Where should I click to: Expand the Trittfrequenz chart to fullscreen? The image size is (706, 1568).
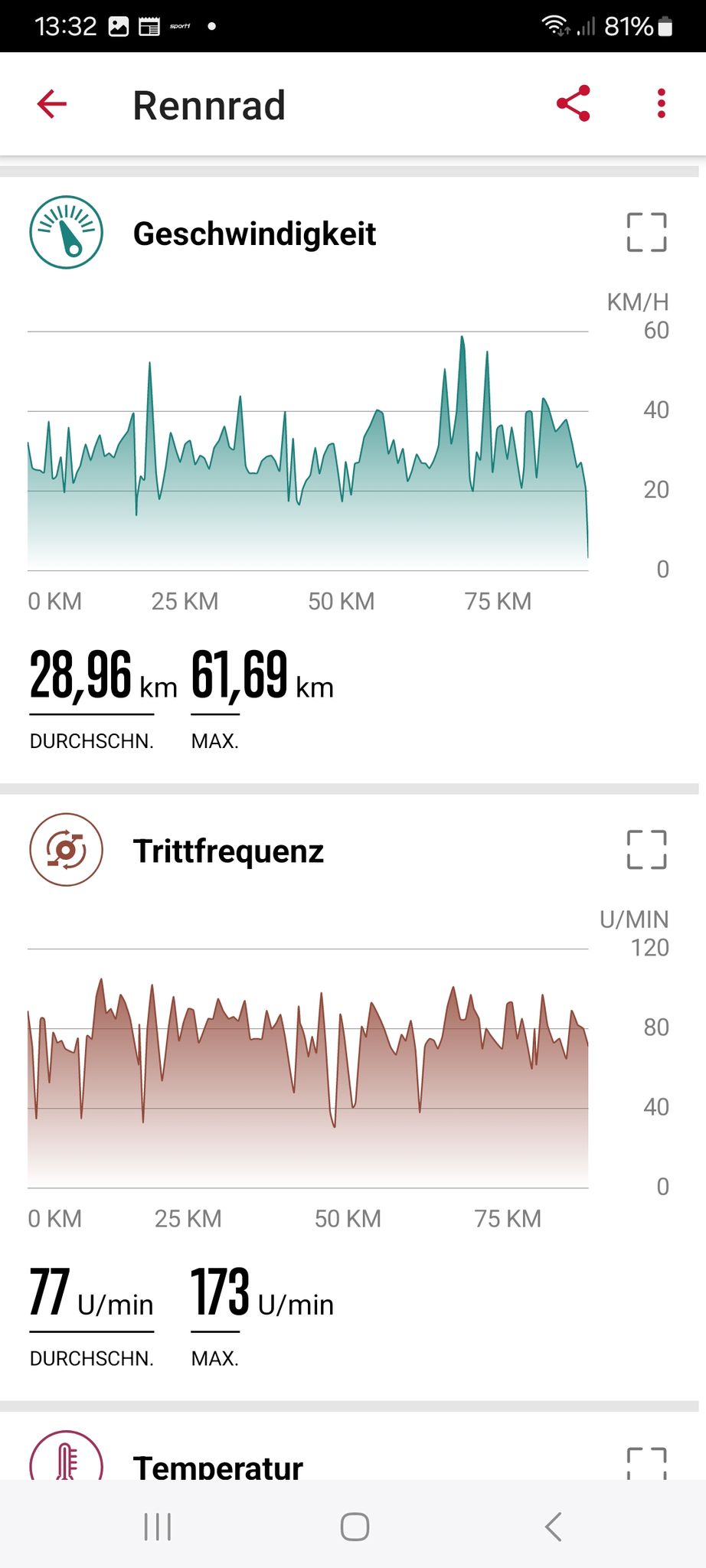(646, 850)
